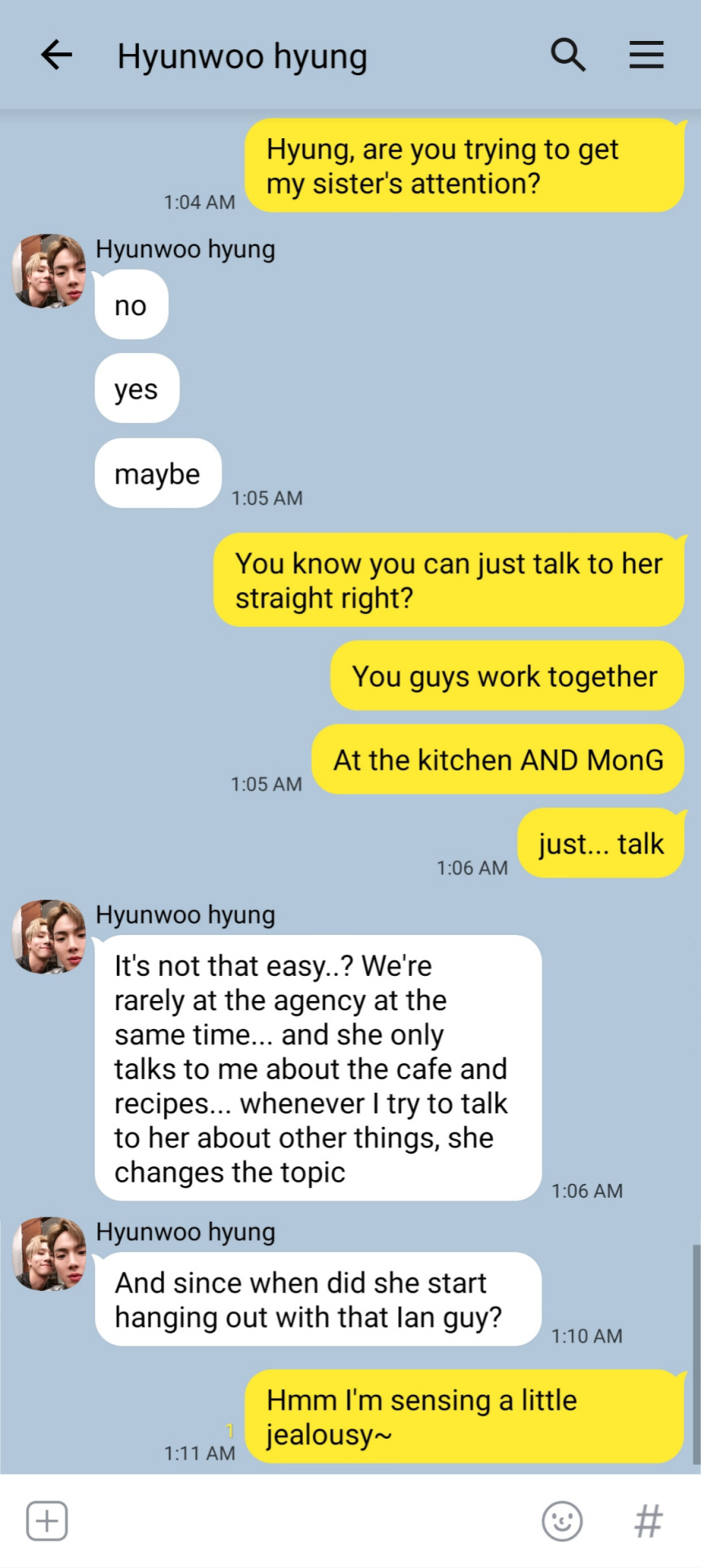Open the profile picture beside "And since when"
Viewport: 701px width, 1568px height.
(49, 1254)
